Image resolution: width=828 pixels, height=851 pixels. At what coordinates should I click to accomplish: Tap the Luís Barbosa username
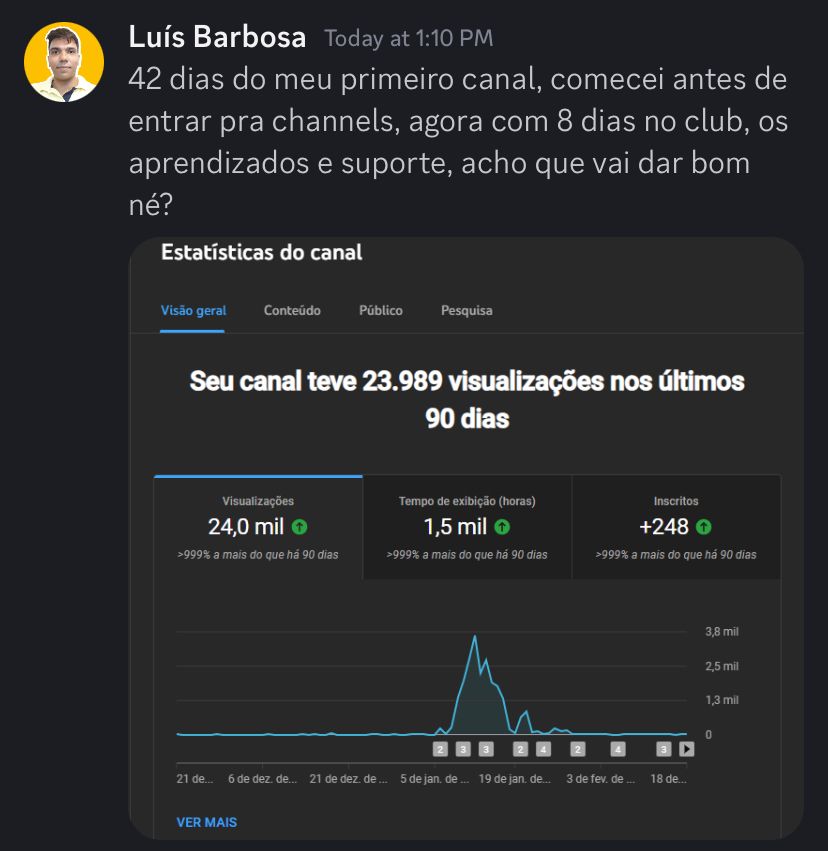[x=217, y=37]
